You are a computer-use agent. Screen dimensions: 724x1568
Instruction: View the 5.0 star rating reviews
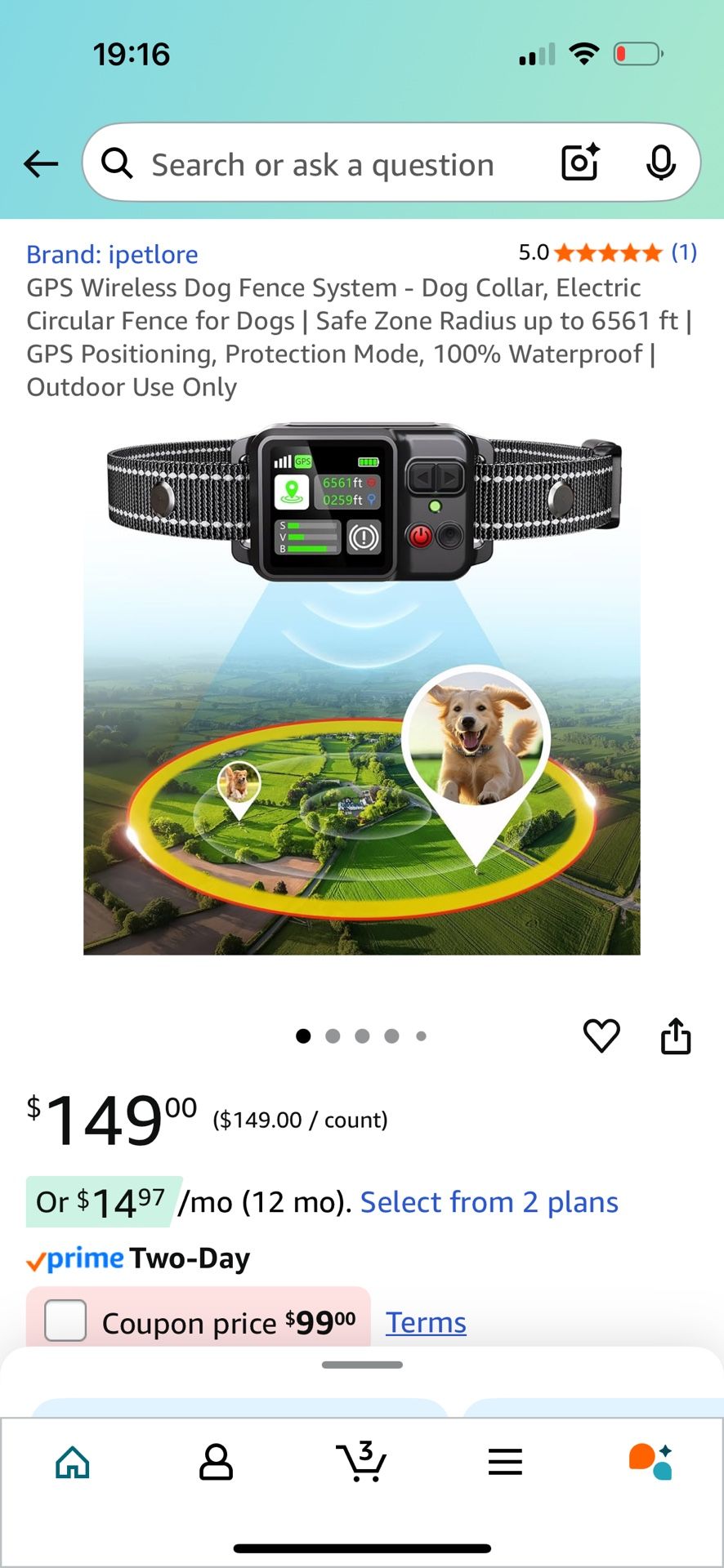click(607, 252)
